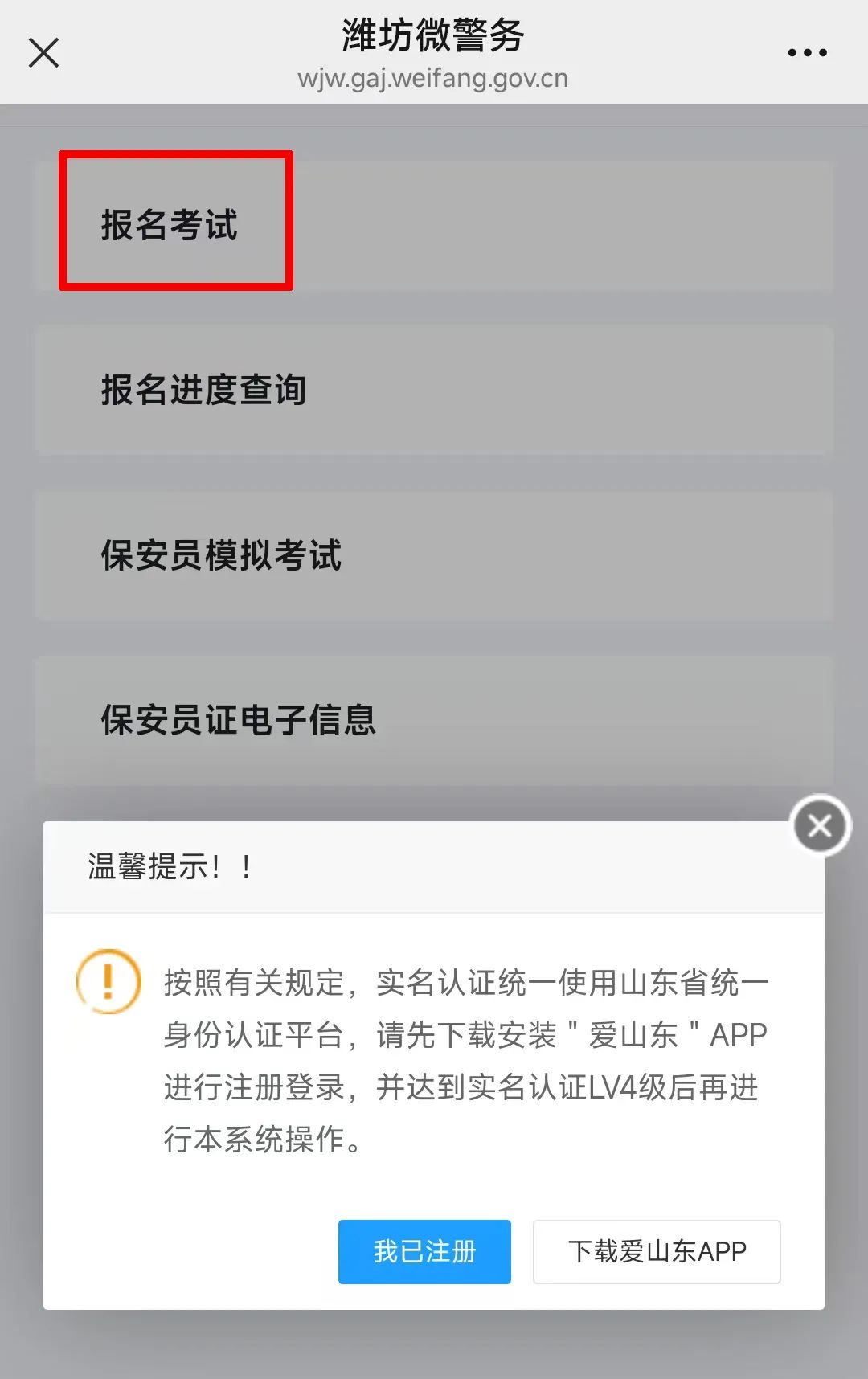
Task: Open the three-dot overflow menu
Action: point(807,53)
